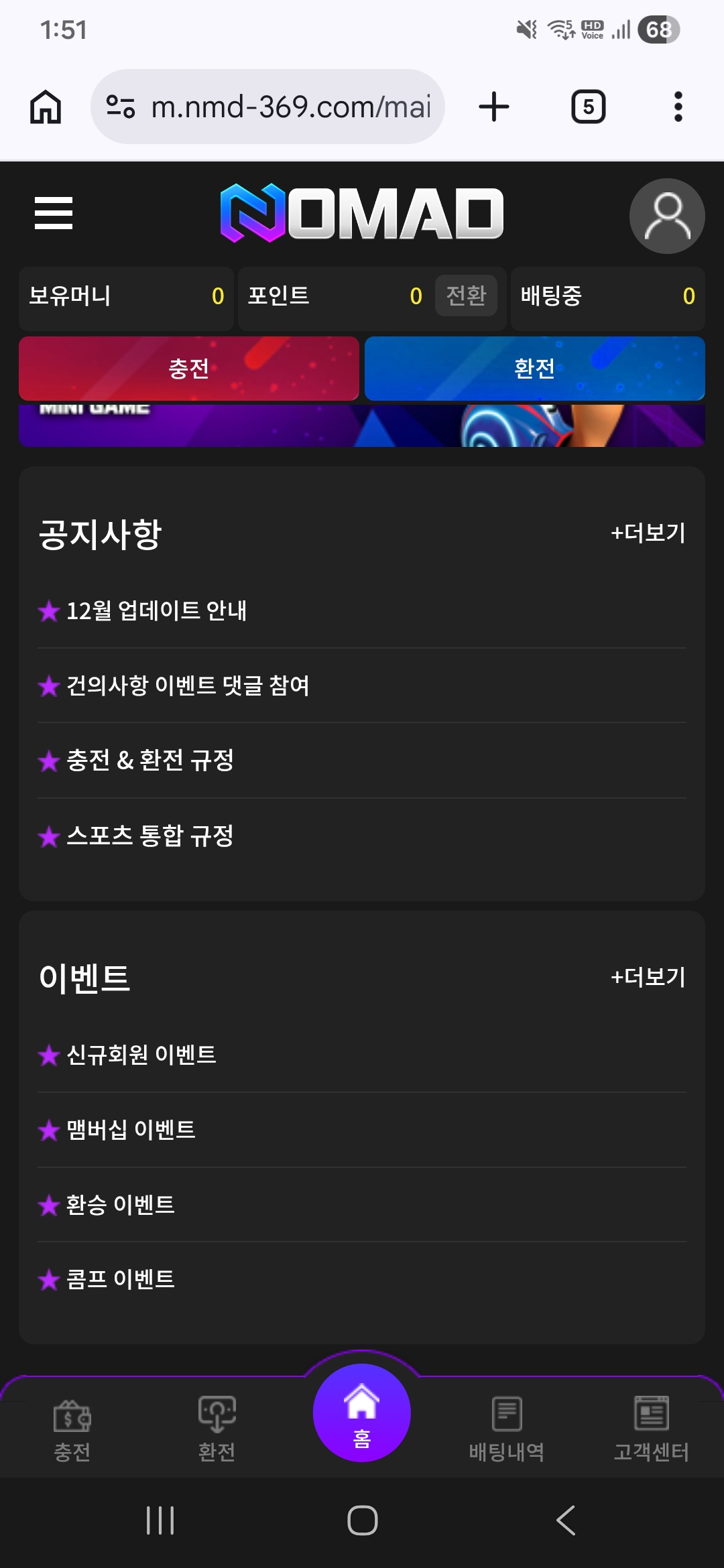Expand 공지사항 with +더보기
Image resolution: width=724 pixels, height=1568 pixels.
pos(648,533)
